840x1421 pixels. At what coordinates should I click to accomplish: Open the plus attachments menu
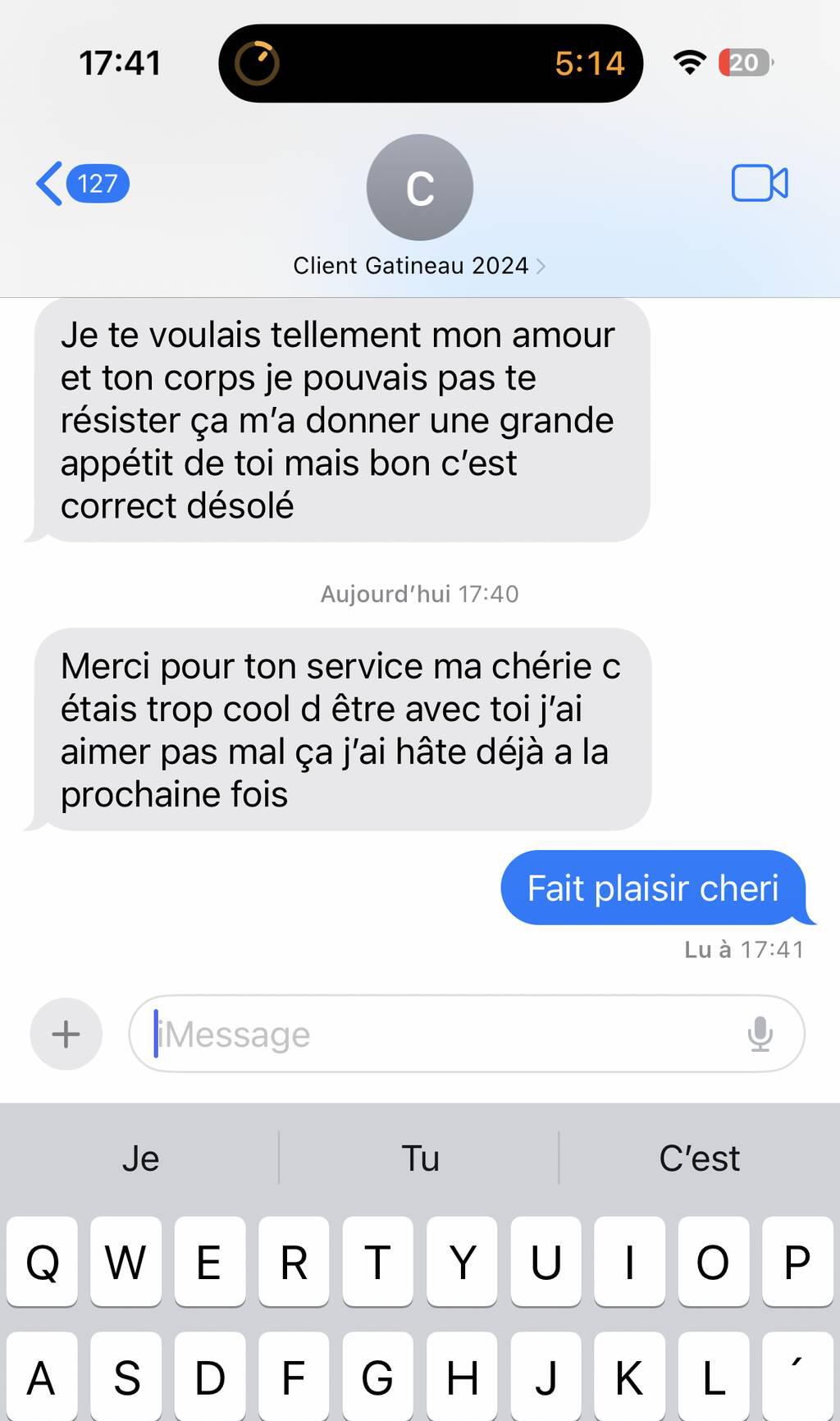[x=66, y=1034]
